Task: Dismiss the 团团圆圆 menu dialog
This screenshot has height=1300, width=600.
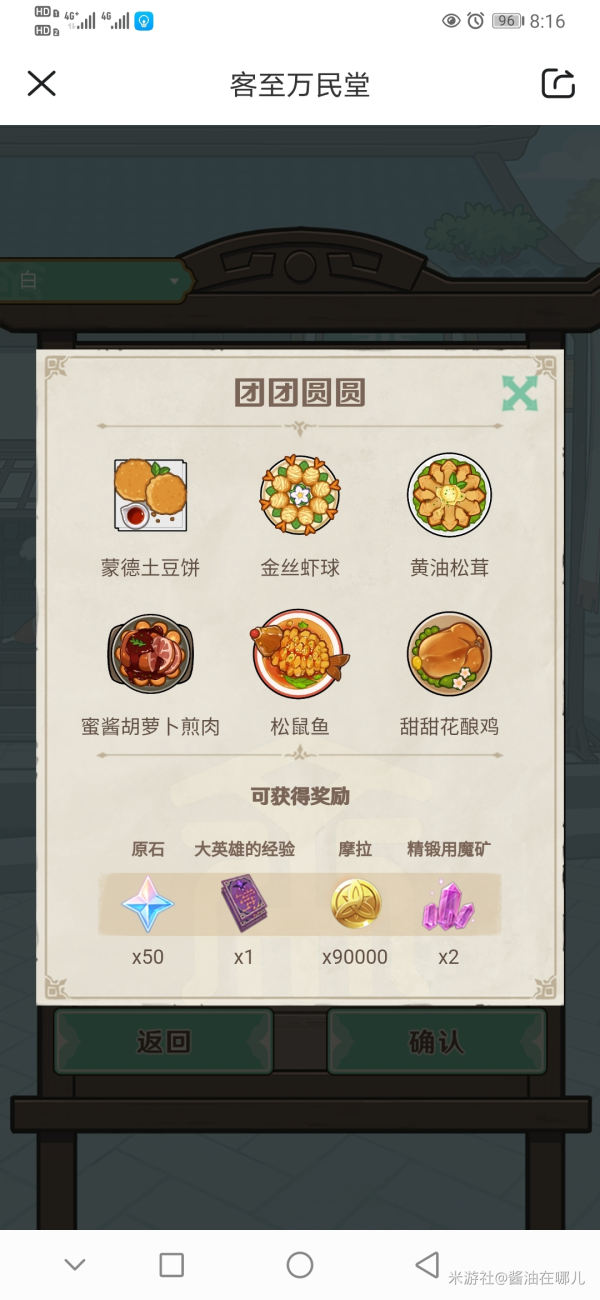Action: (x=520, y=394)
